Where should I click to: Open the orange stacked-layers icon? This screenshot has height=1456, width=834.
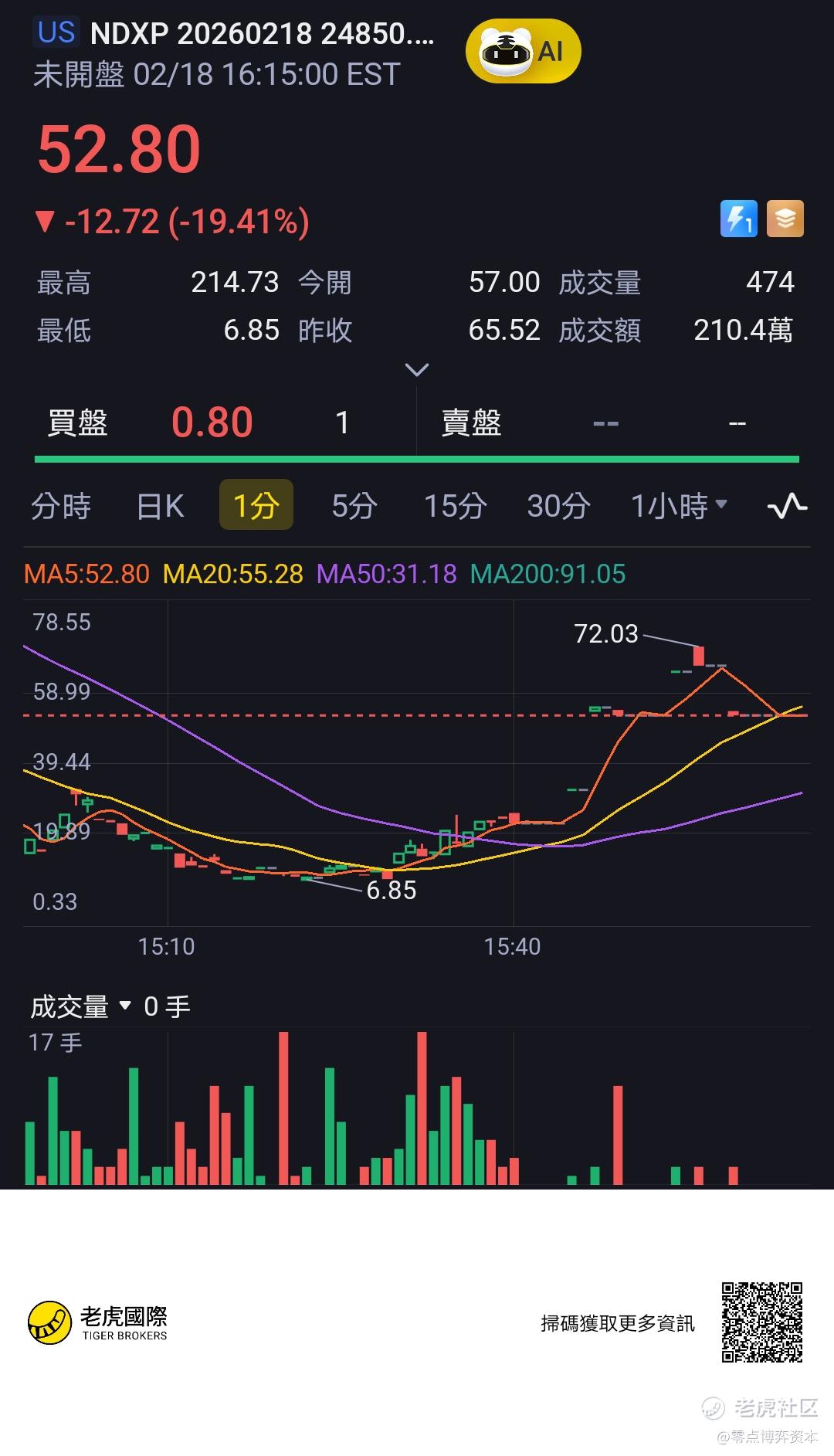tap(785, 219)
